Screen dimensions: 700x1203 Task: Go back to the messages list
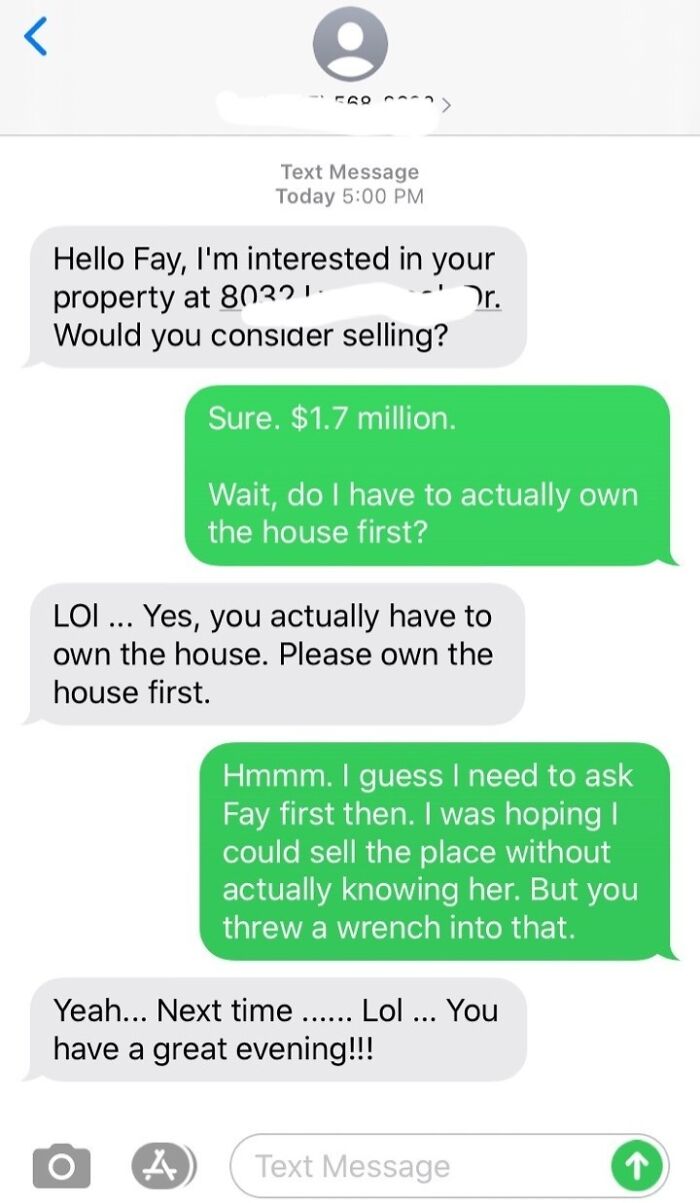pos(36,38)
